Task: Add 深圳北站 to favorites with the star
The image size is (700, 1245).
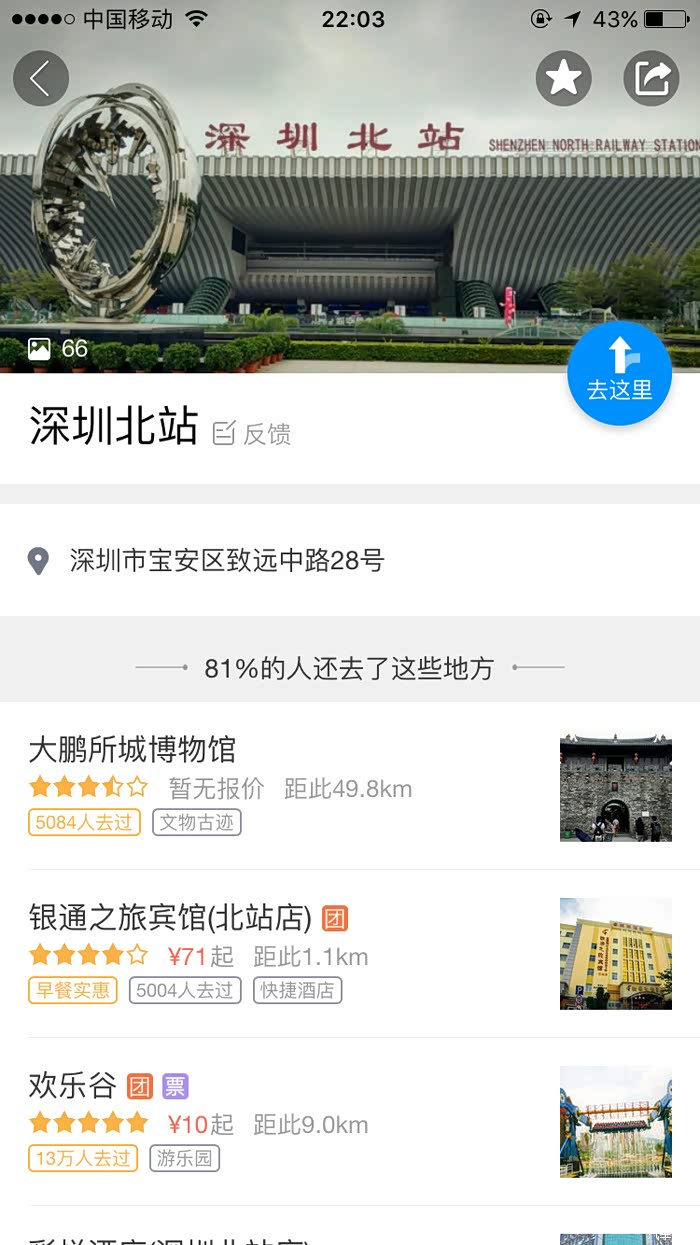Action: pos(564,78)
